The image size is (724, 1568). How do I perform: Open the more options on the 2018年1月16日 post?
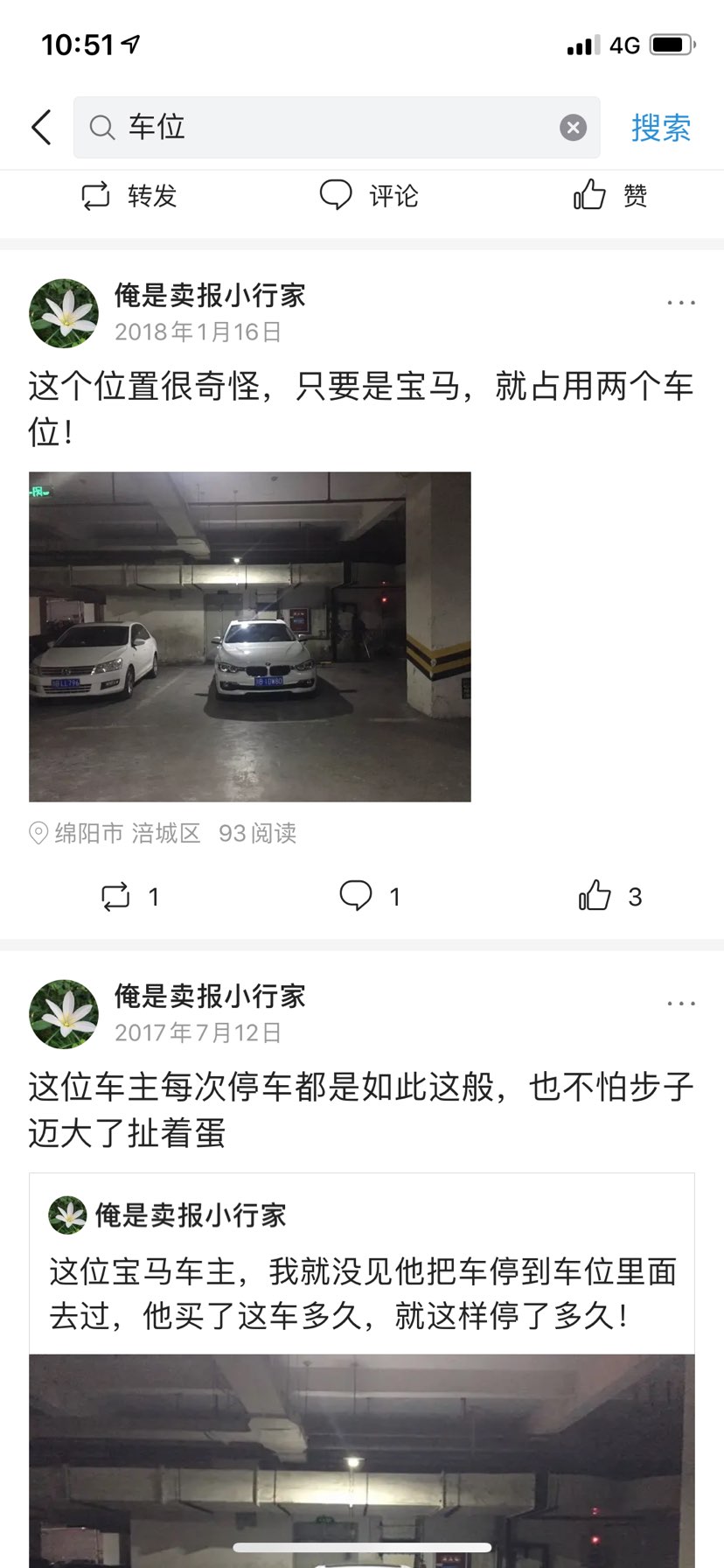tap(680, 303)
